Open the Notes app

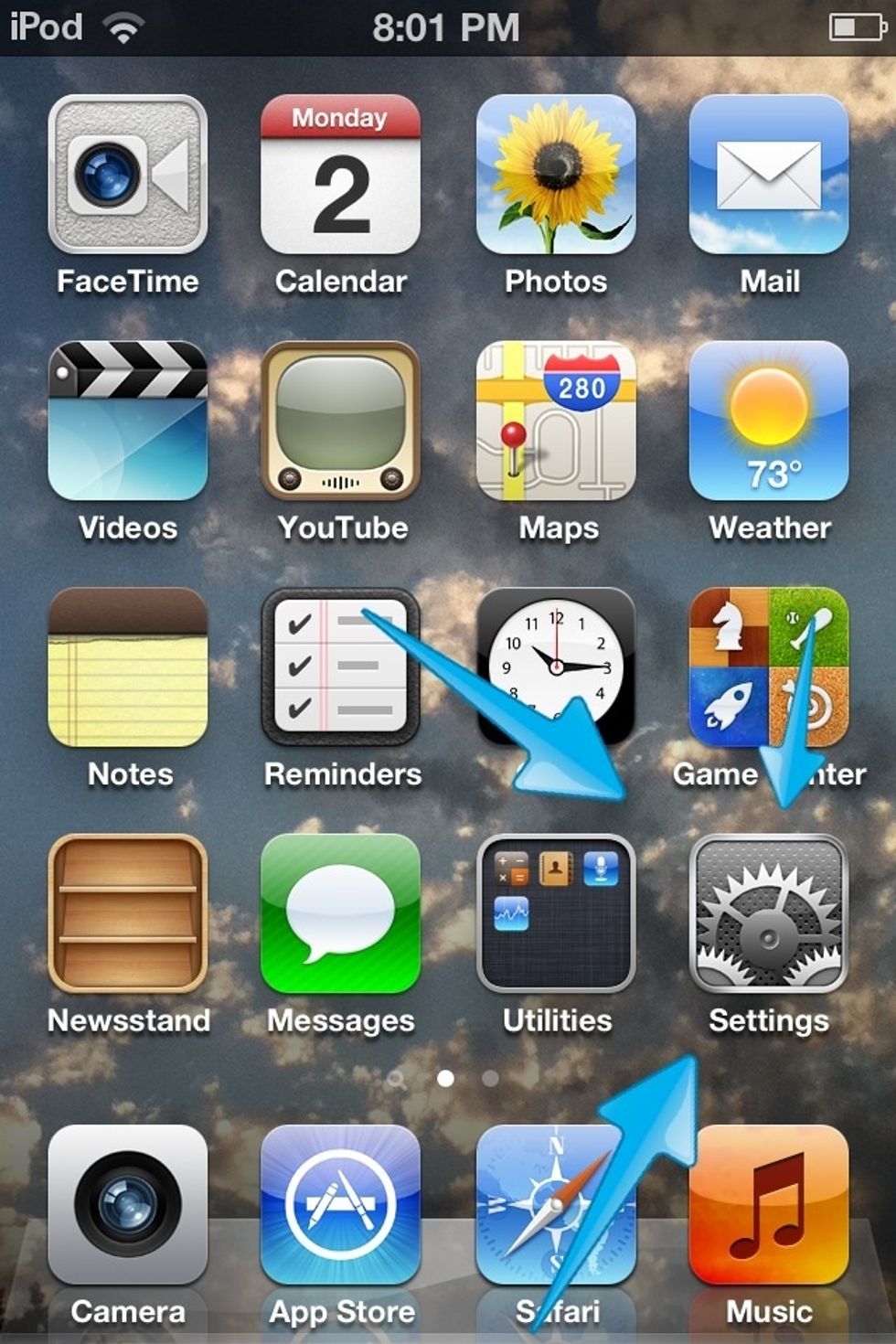coord(128,667)
